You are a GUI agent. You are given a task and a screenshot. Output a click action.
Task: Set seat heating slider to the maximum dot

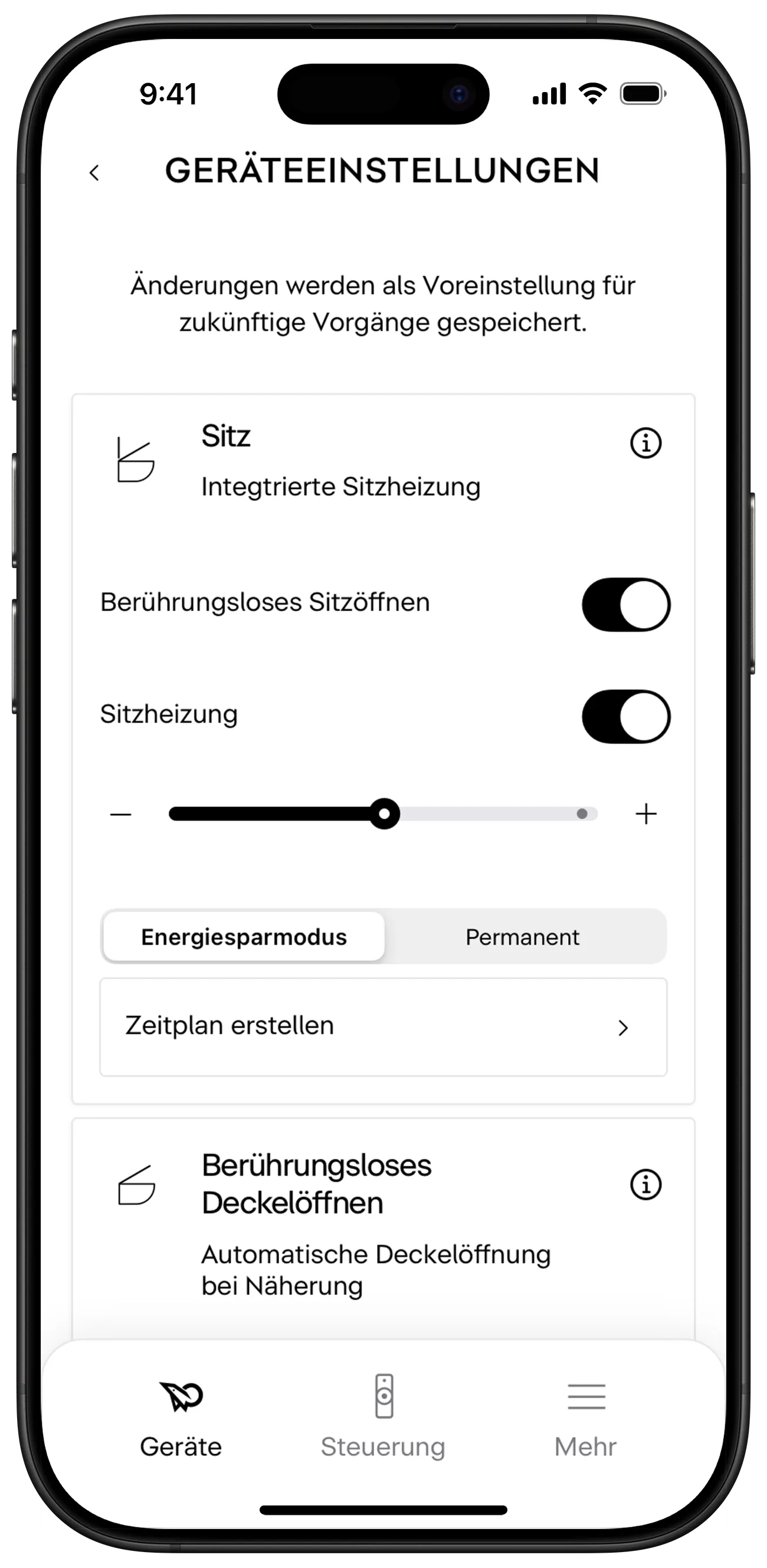(582, 814)
